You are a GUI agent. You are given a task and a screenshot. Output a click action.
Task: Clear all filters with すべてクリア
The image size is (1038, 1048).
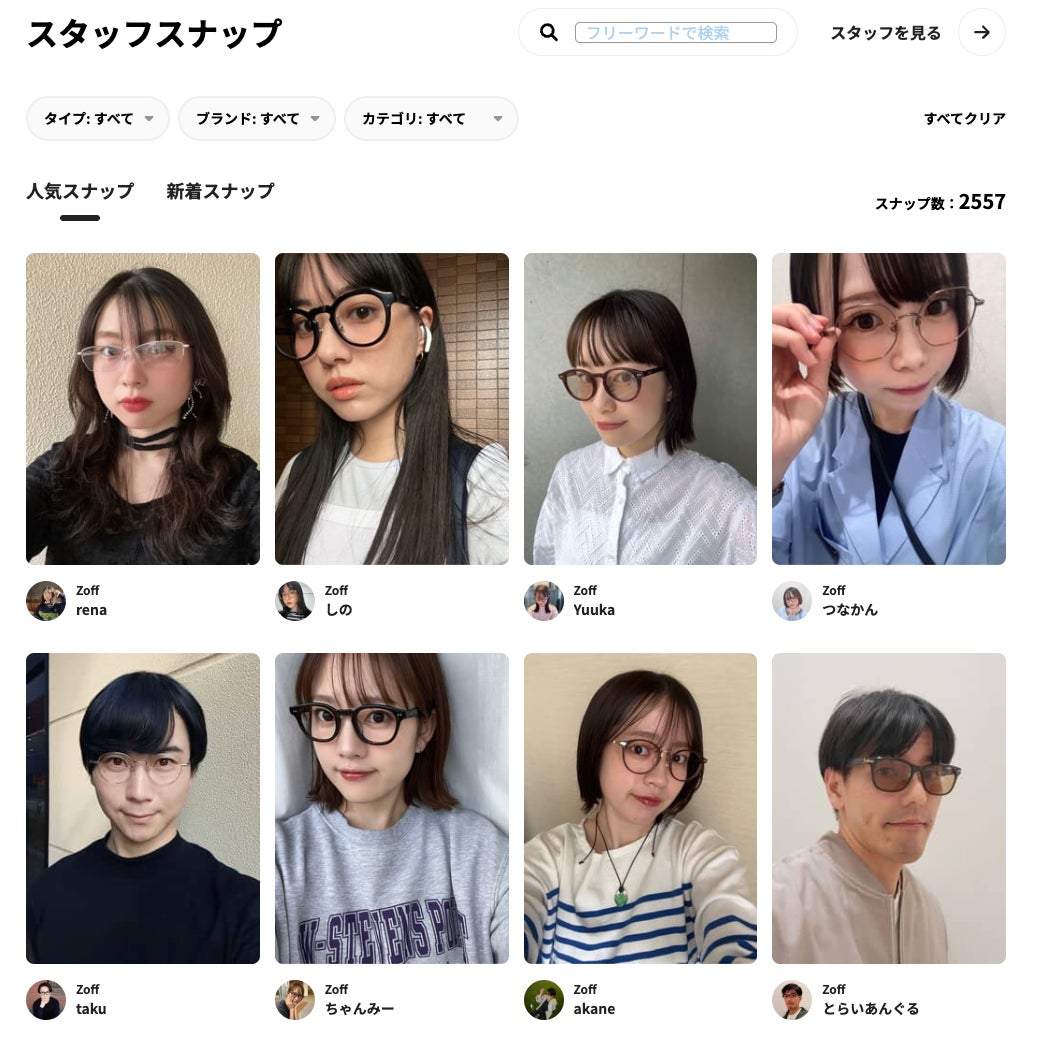tap(964, 119)
